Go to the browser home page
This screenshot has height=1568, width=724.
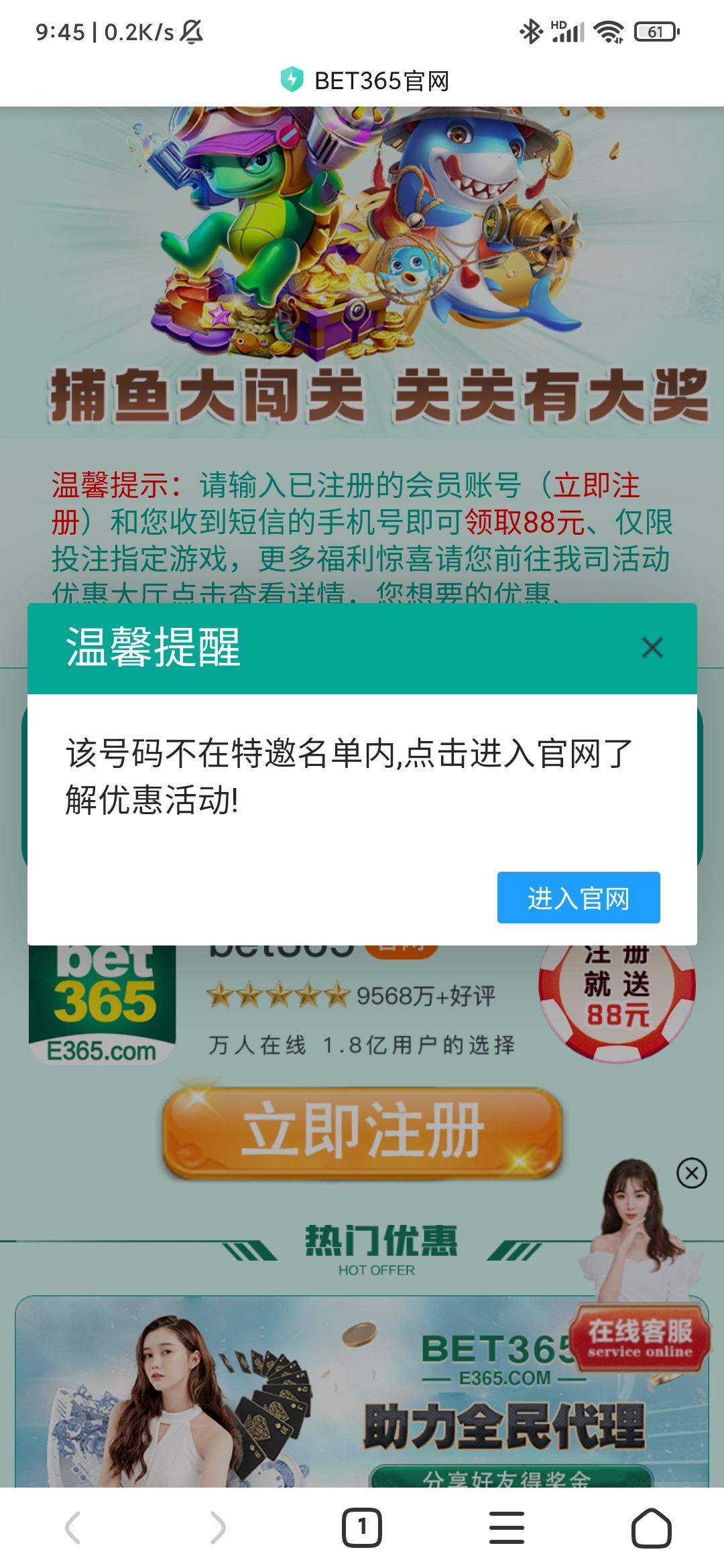651,1528
